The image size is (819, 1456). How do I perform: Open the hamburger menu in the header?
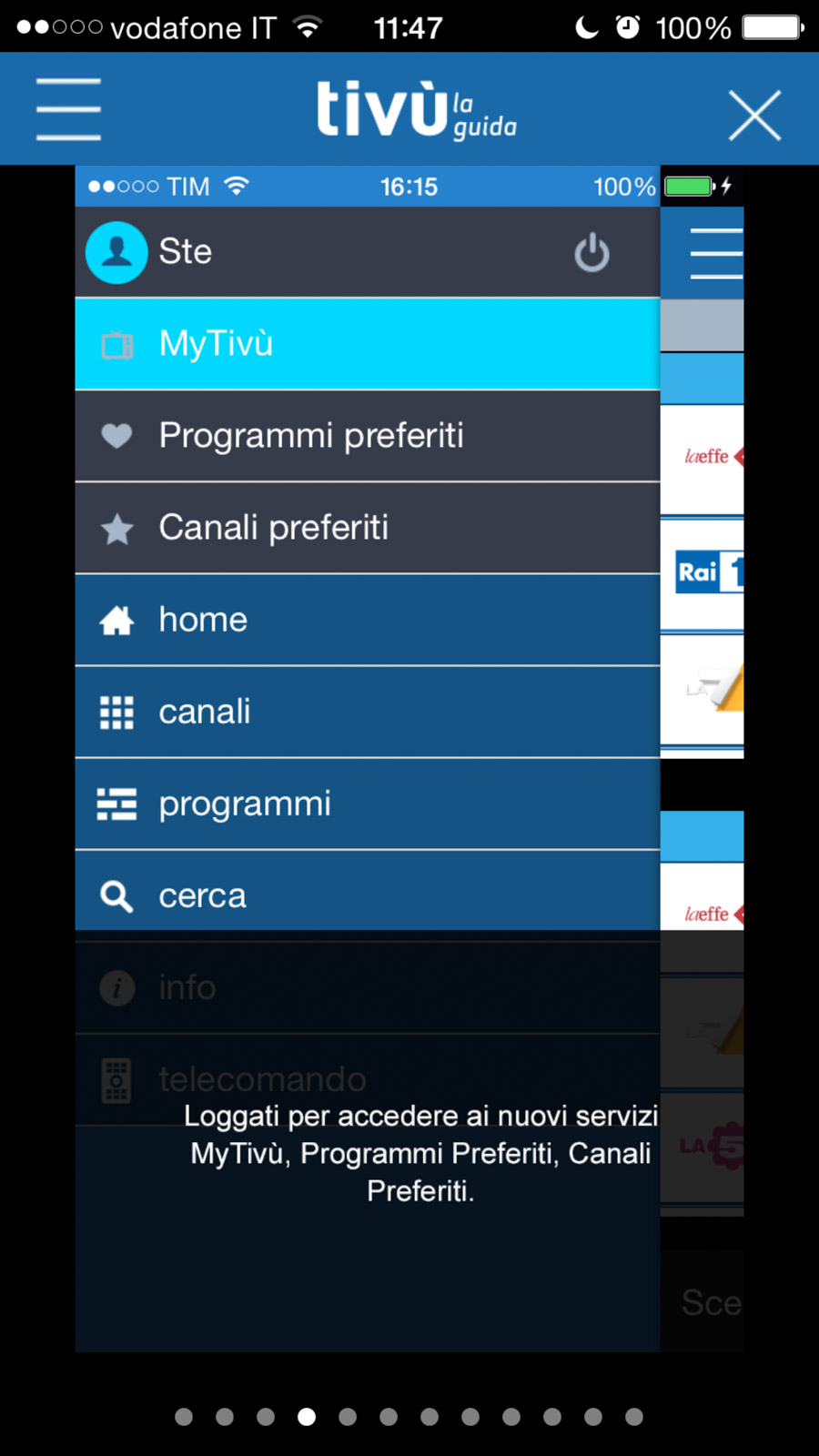pyautogui.click(x=68, y=109)
